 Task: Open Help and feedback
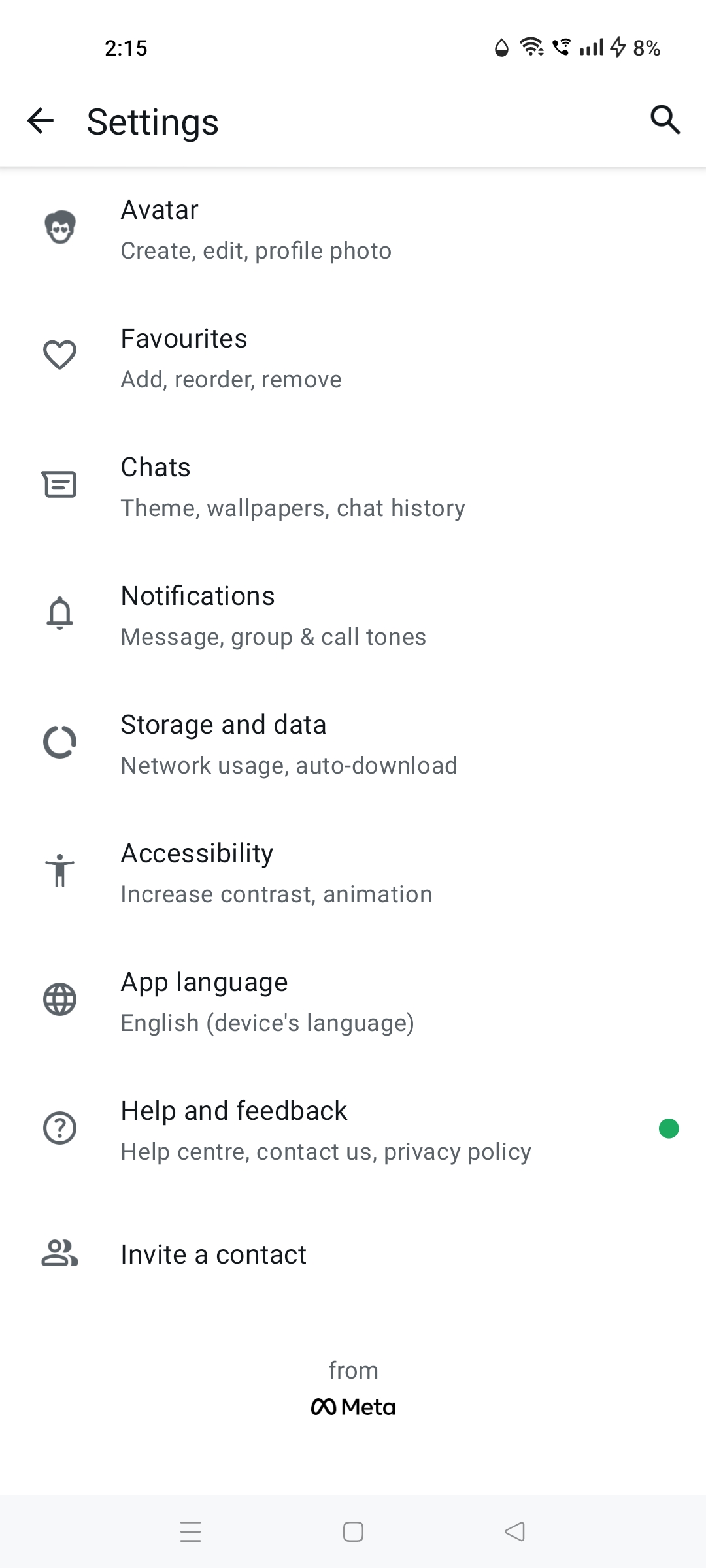(326, 1130)
